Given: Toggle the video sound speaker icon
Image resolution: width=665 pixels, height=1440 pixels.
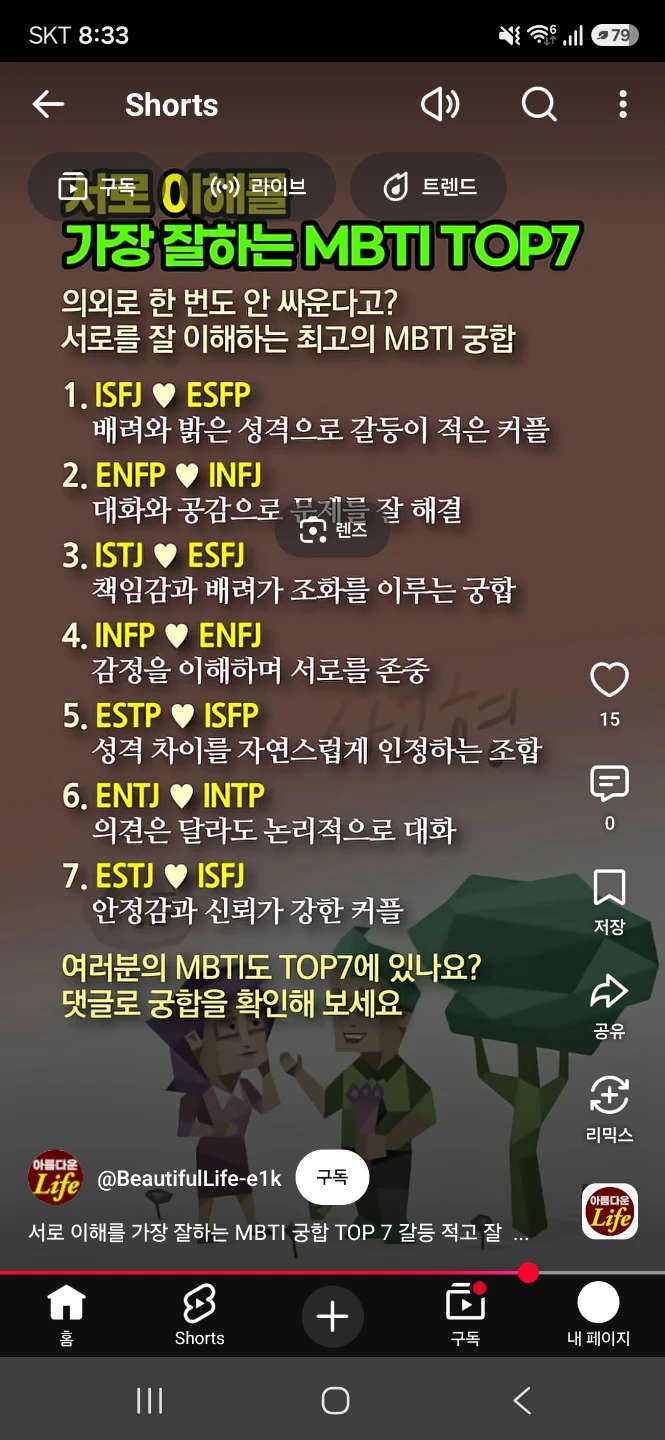Looking at the screenshot, I should [x=440, y=104].
